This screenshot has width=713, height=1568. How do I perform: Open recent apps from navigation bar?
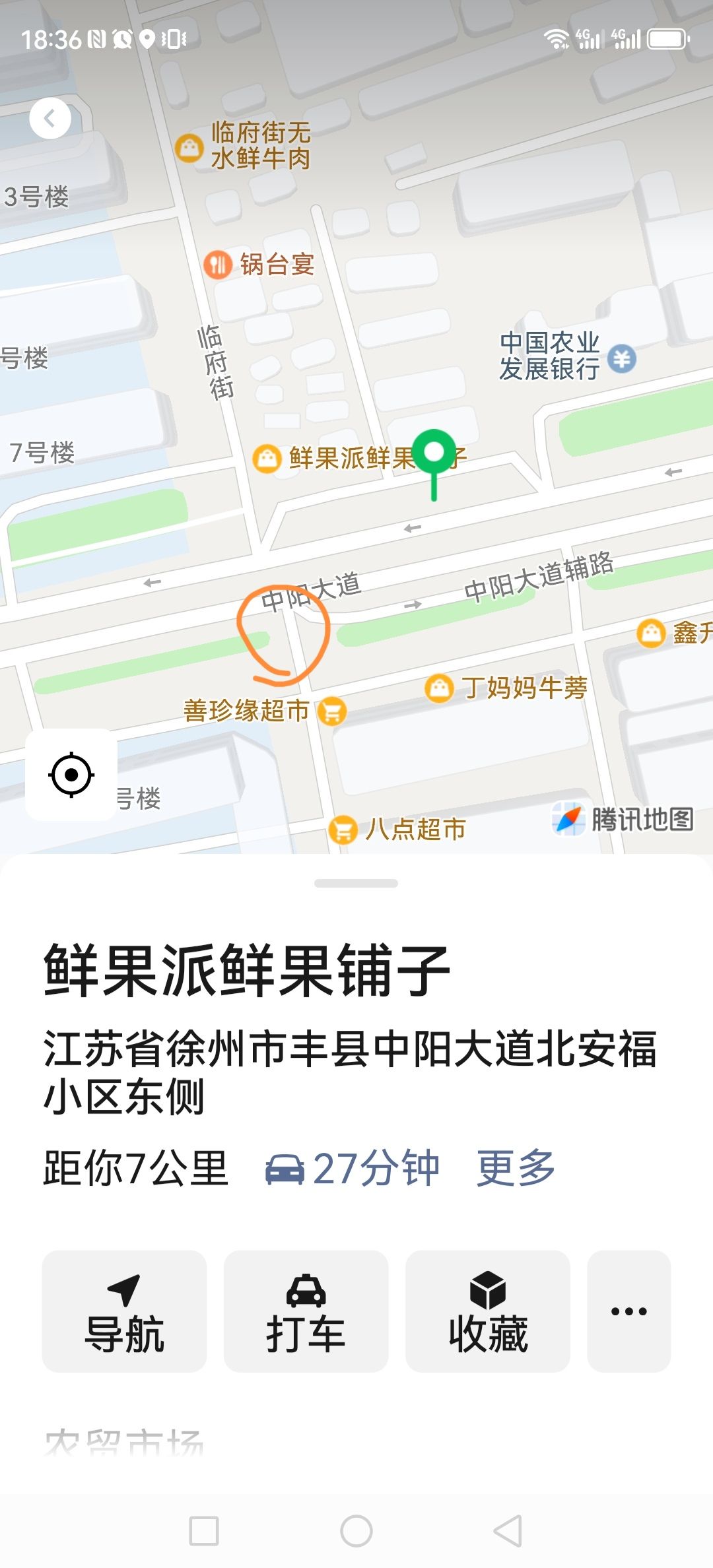204,1530
